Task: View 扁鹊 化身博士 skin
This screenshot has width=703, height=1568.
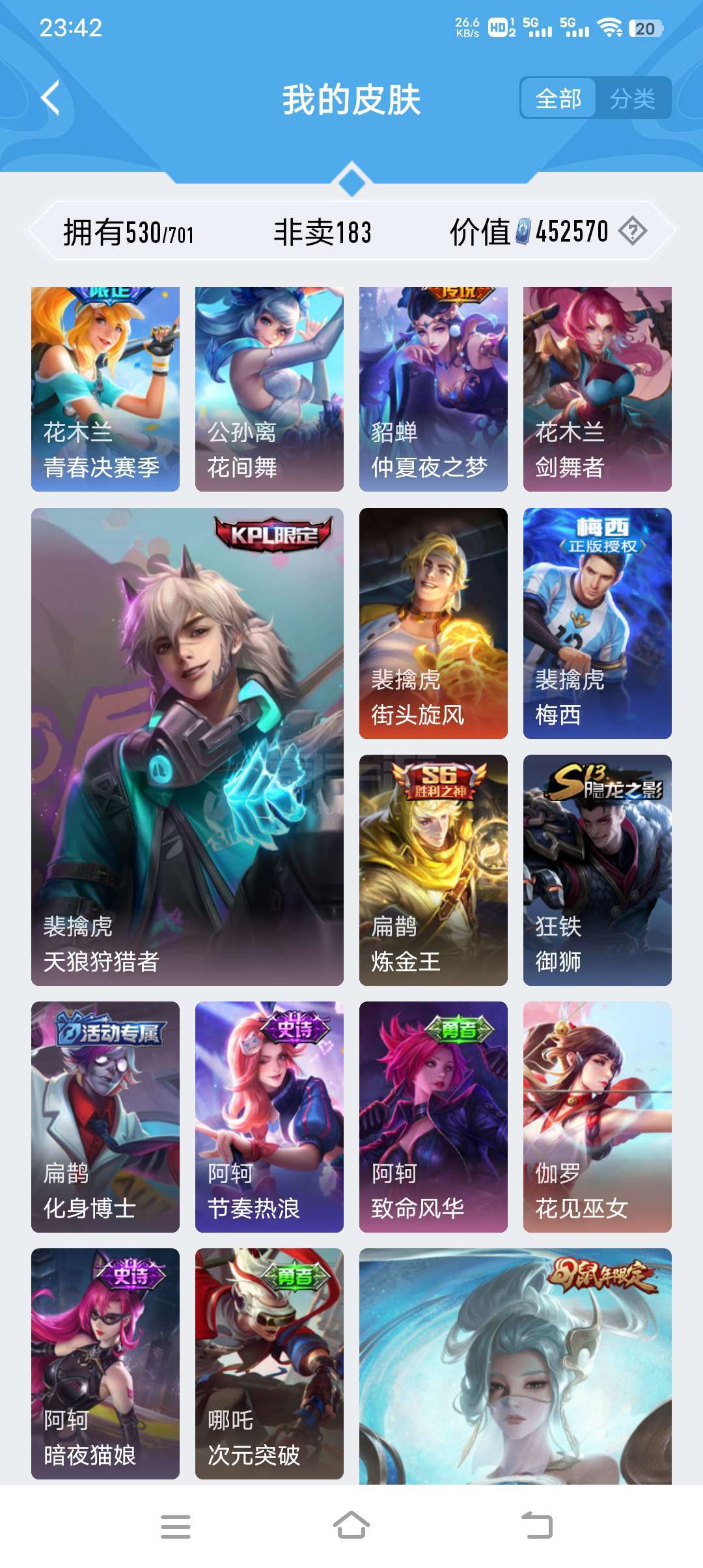Action: click(x=105, y=1117)
